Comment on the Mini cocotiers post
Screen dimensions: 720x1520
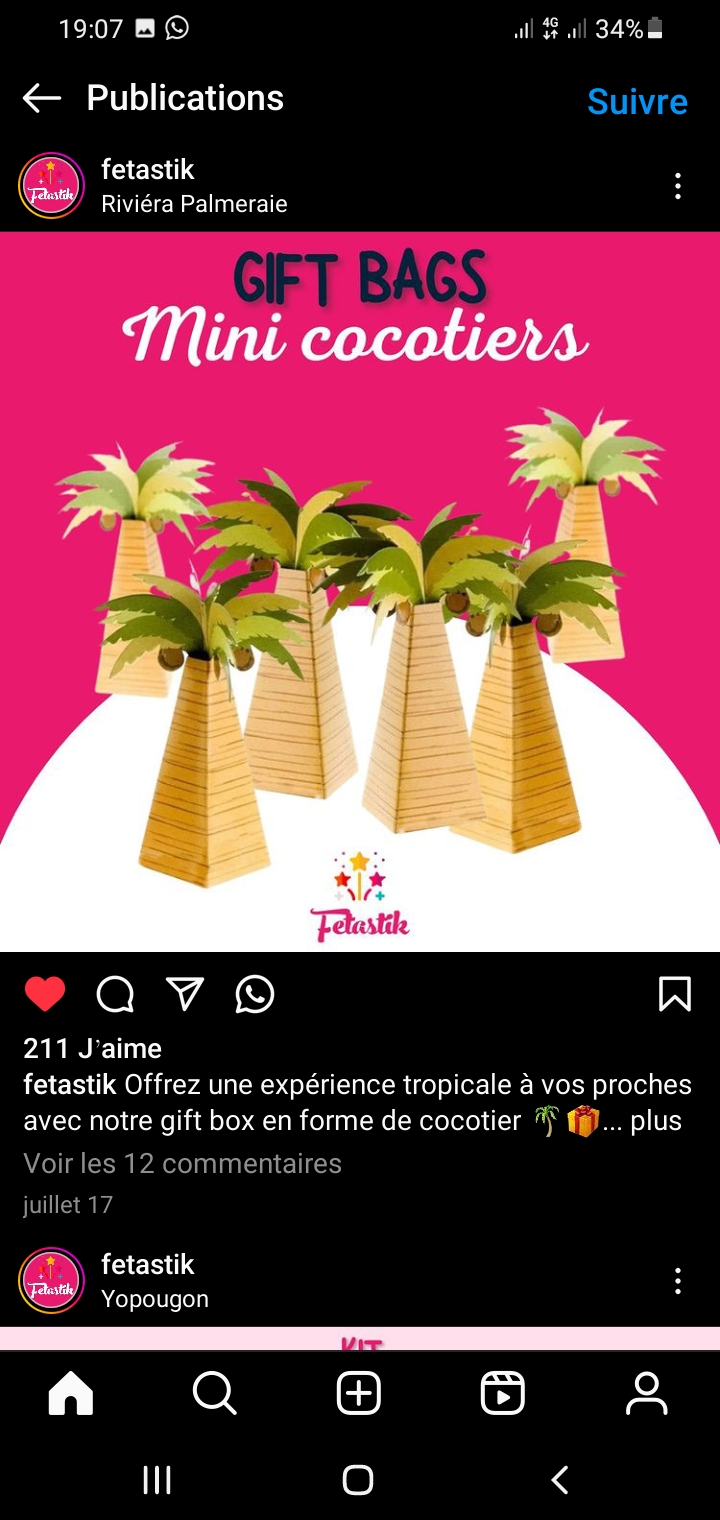pos(115,994)
